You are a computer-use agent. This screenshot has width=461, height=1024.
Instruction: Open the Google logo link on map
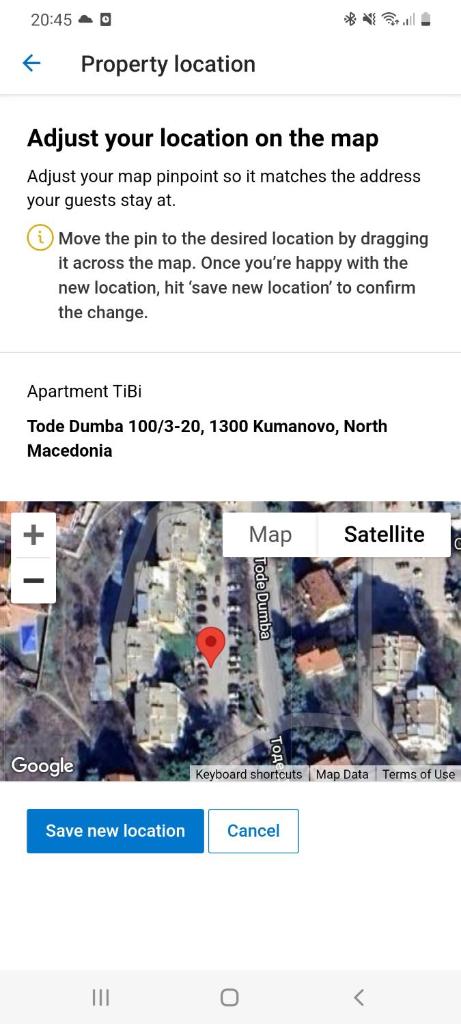(x=42, y=765)
